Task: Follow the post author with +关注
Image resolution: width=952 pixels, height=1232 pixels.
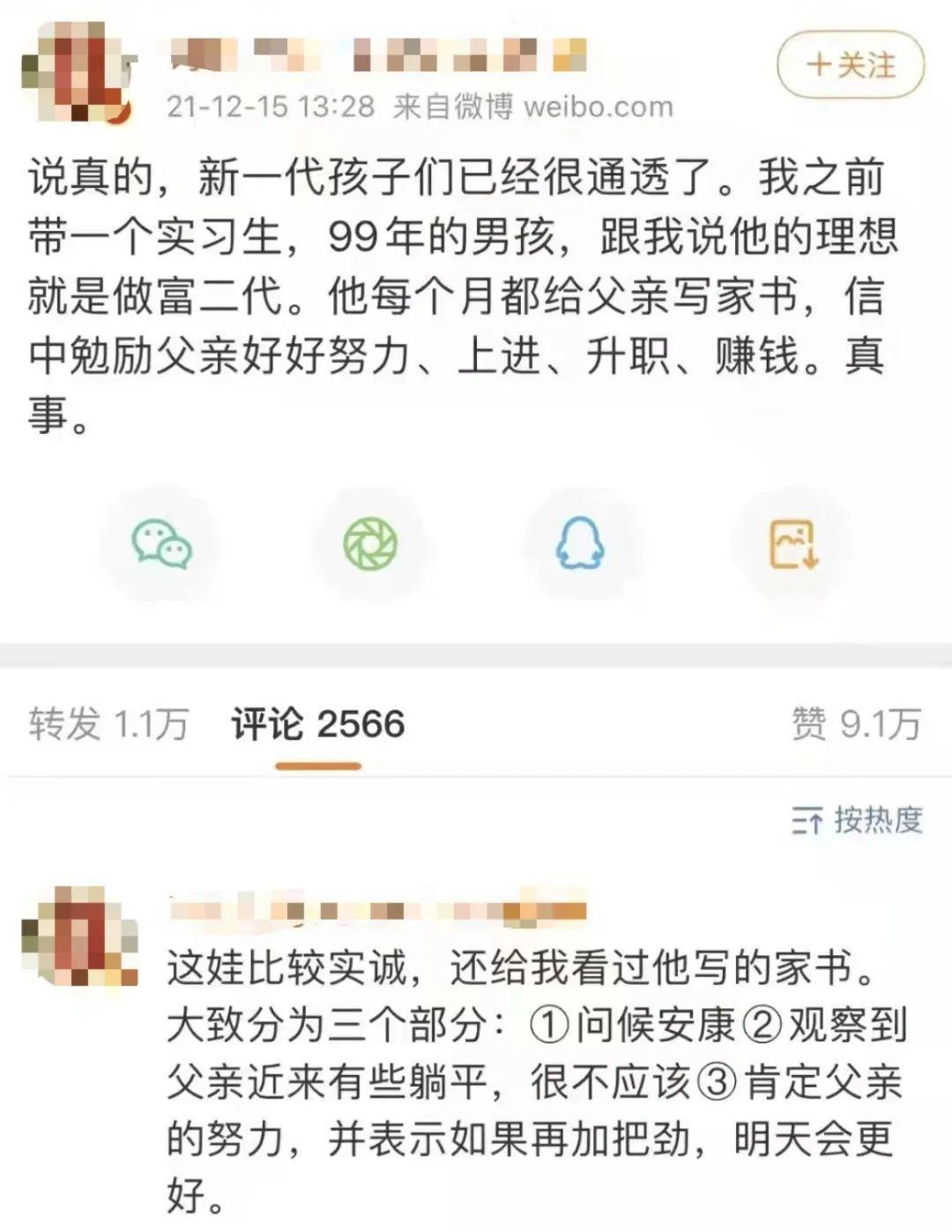Action: click(x=850, y=65)
